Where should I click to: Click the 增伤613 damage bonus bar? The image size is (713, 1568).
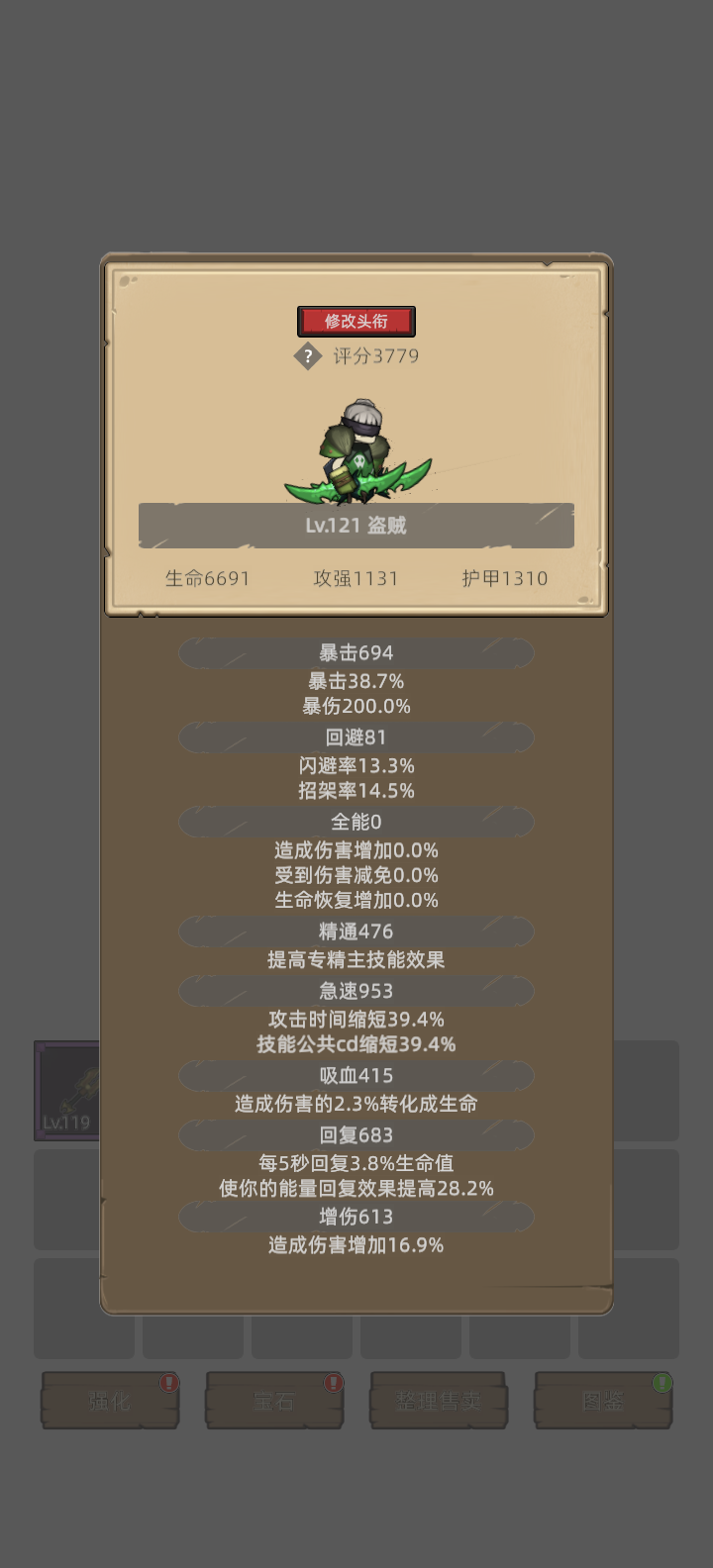click(356, 1217)
